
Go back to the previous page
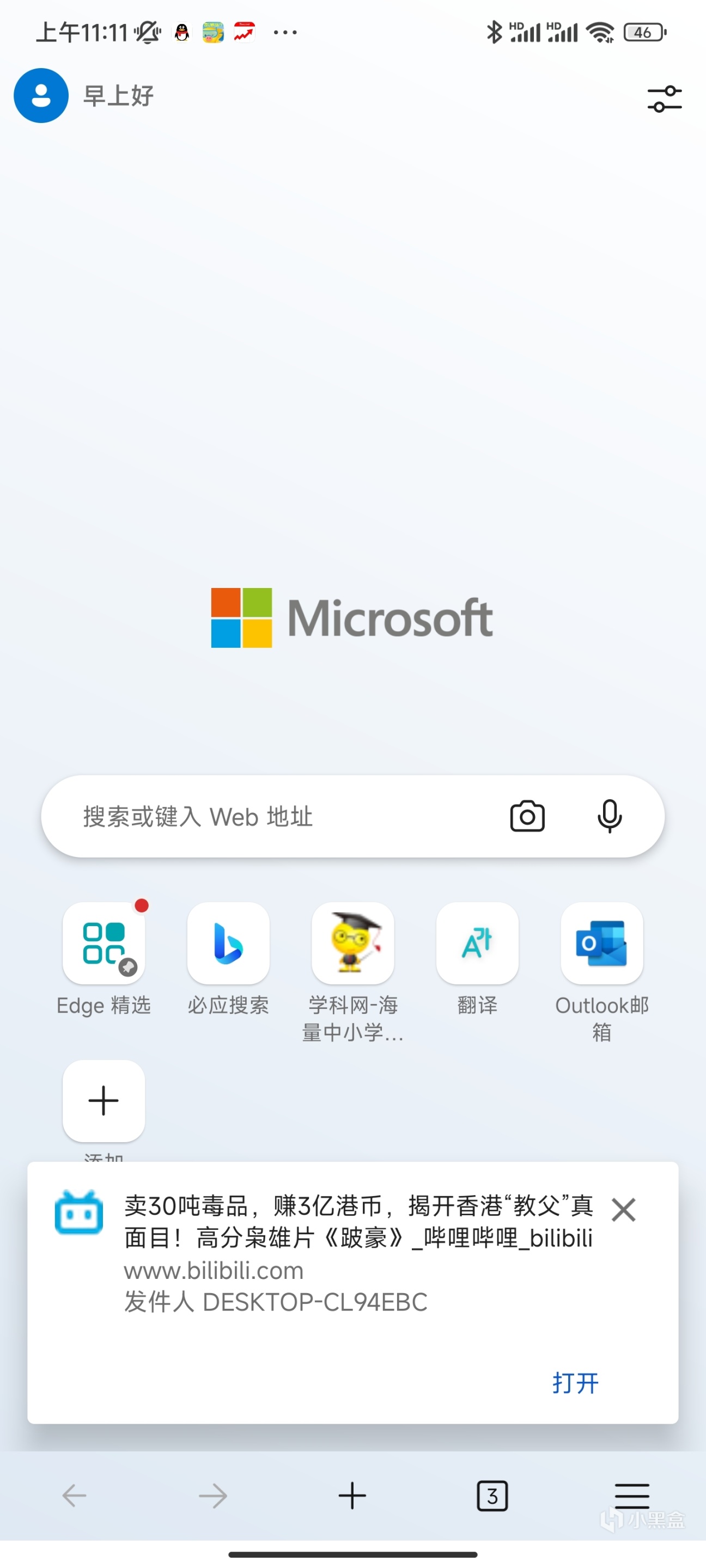point(74,1496)
